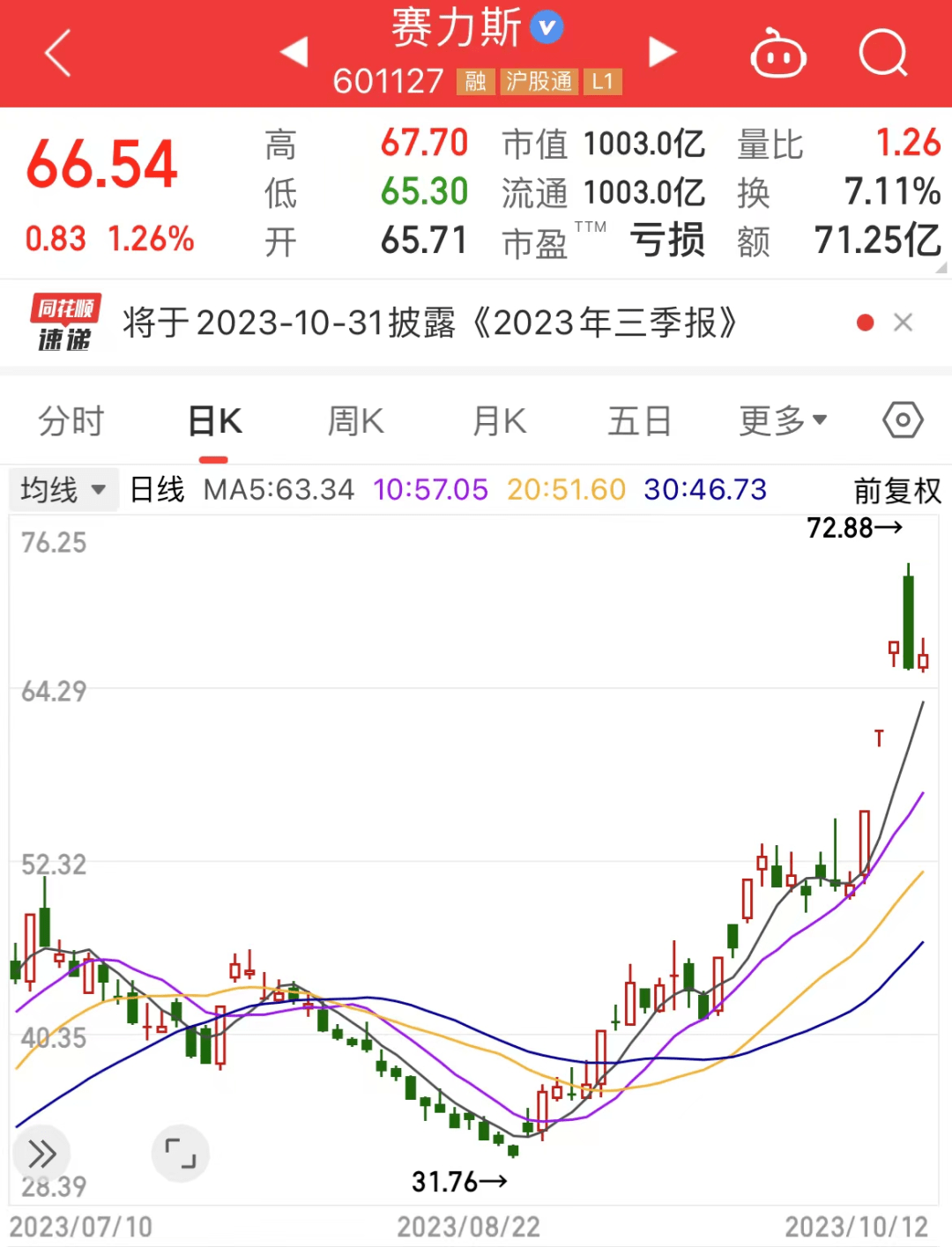Select the 日K chart tab
Viewport: 952px width, 1247px height.
[x=214, y=421]
